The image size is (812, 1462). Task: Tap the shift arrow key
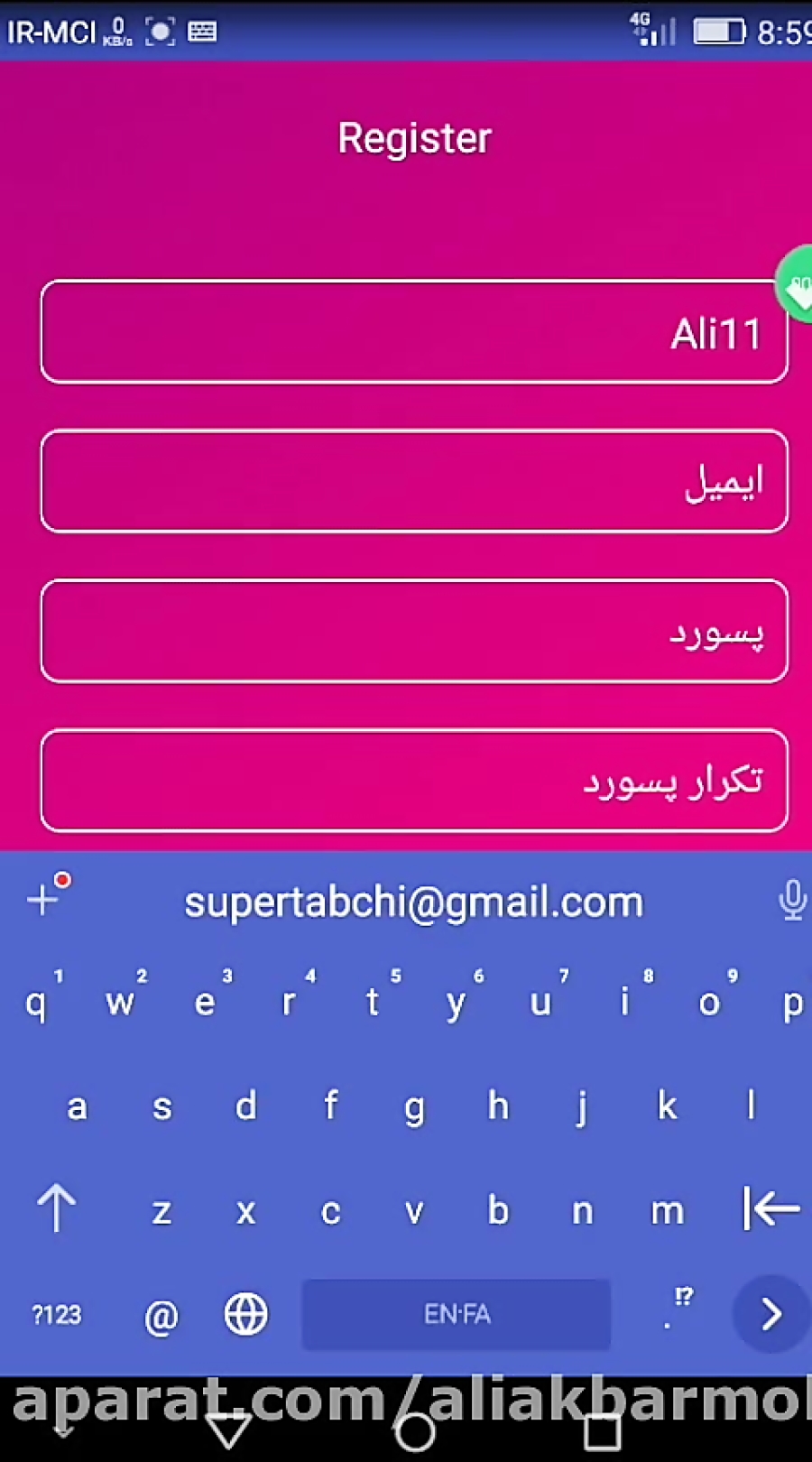click(56, 1208)
